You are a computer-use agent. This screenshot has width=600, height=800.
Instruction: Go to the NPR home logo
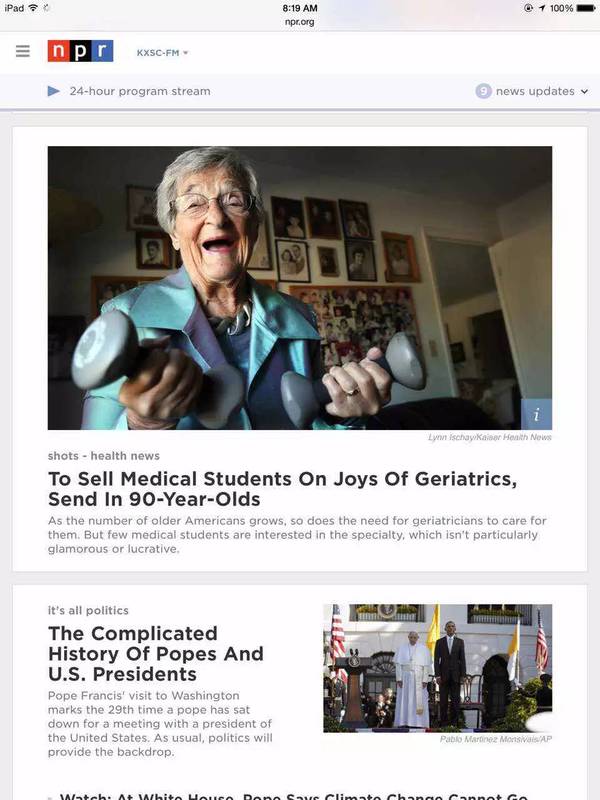[80, 52]
